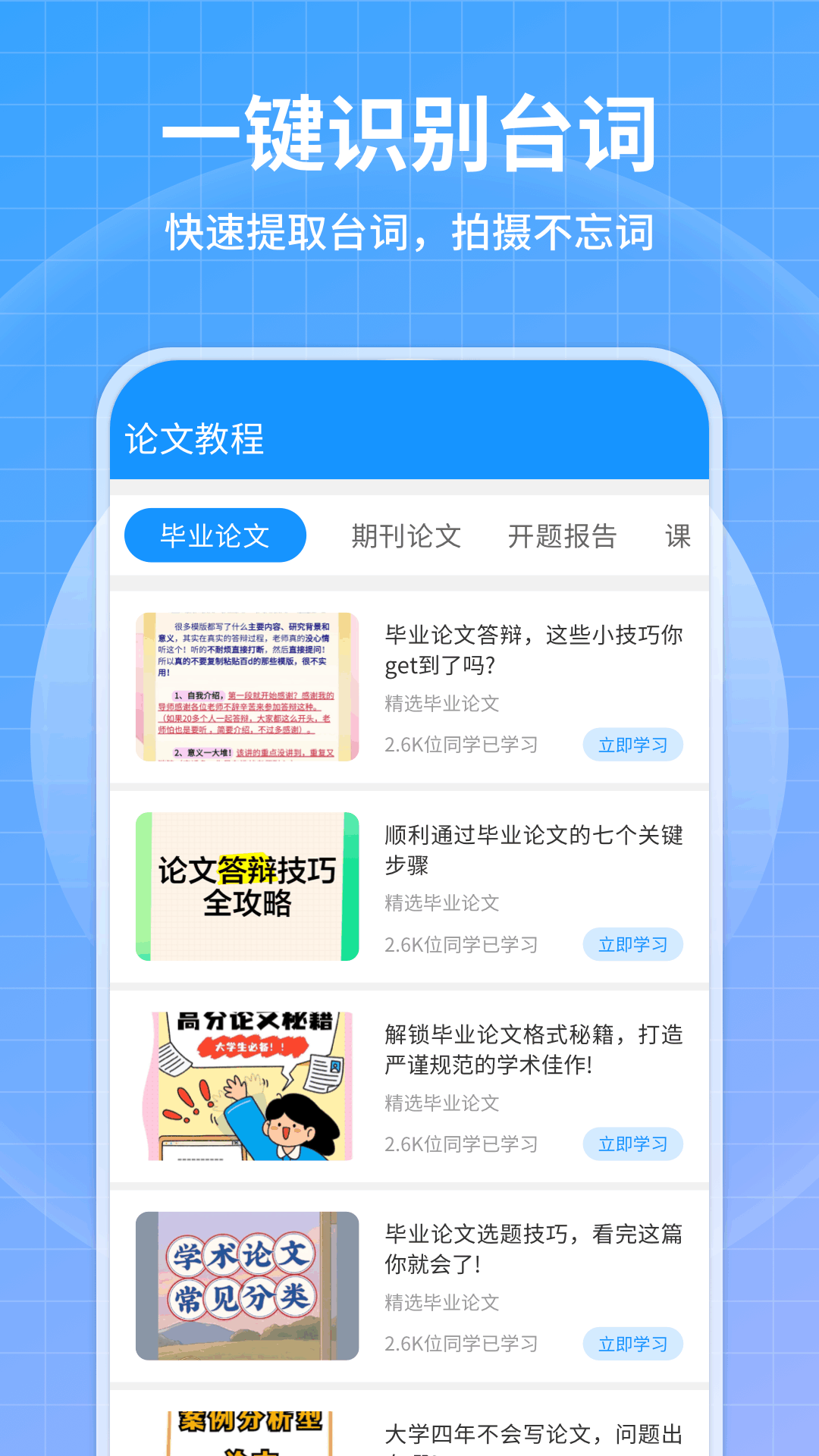Tap 立即学习 on the first tutorial
The image size is (819, 1456).
633,745
